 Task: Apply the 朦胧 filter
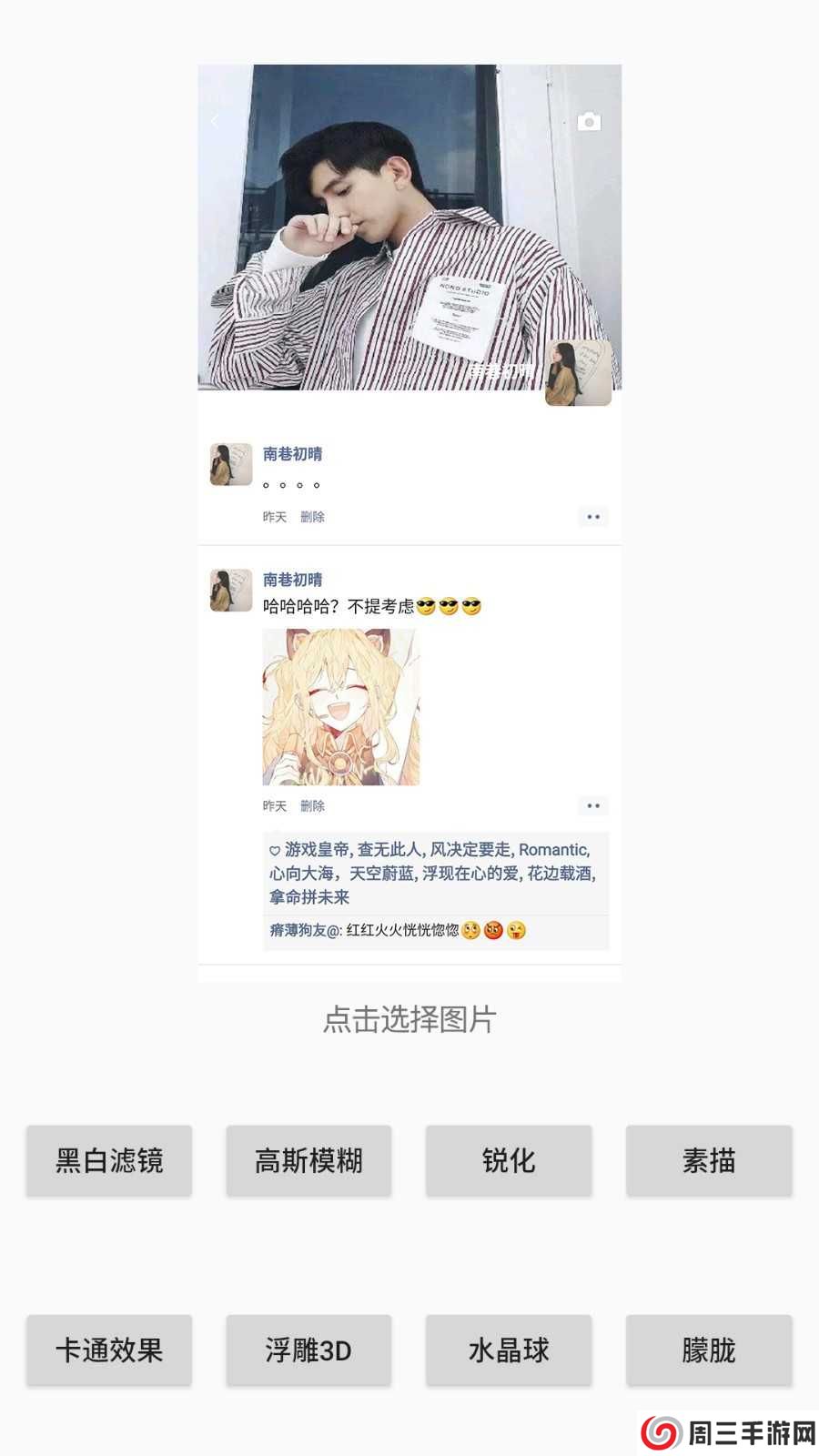click(x=710, y=1350)
